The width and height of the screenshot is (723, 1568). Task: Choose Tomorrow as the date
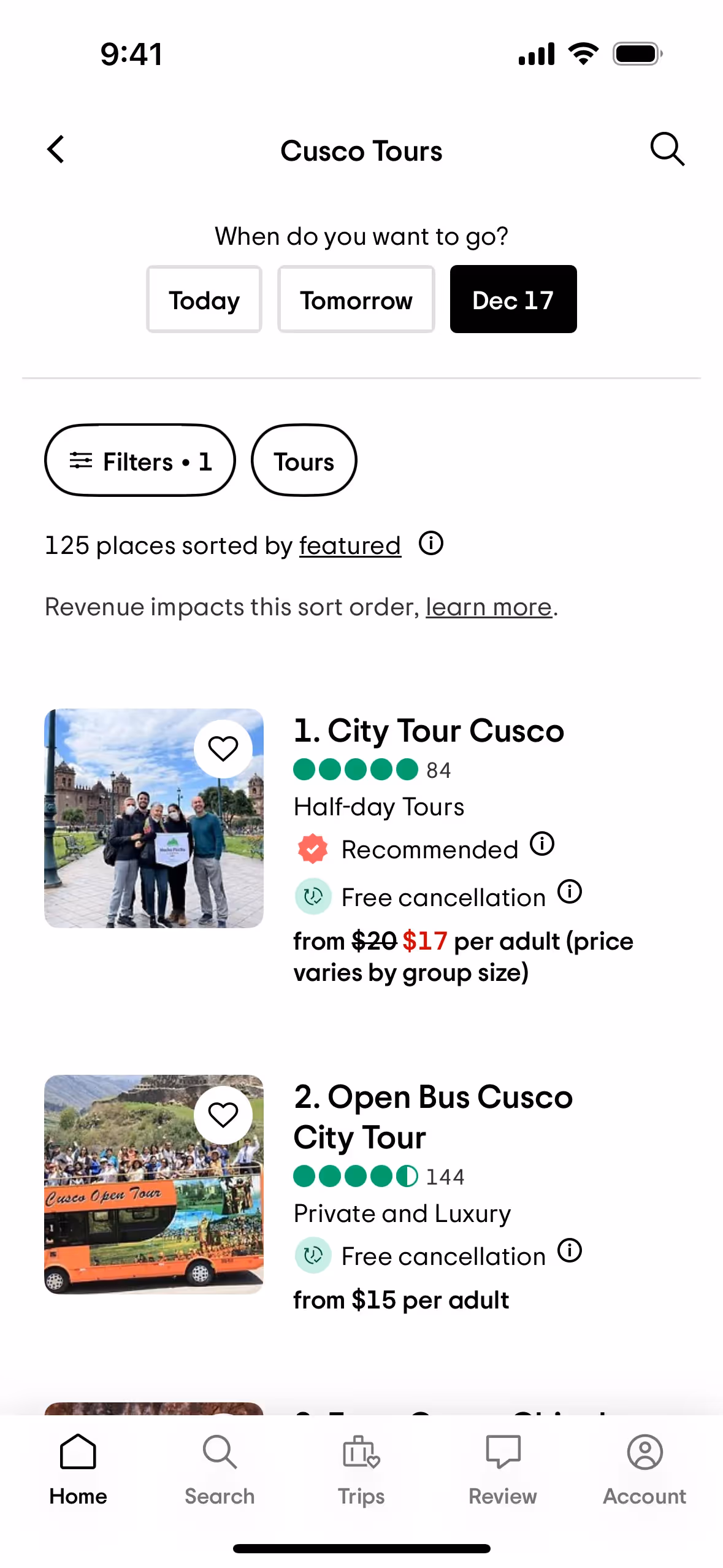[356, 300]
